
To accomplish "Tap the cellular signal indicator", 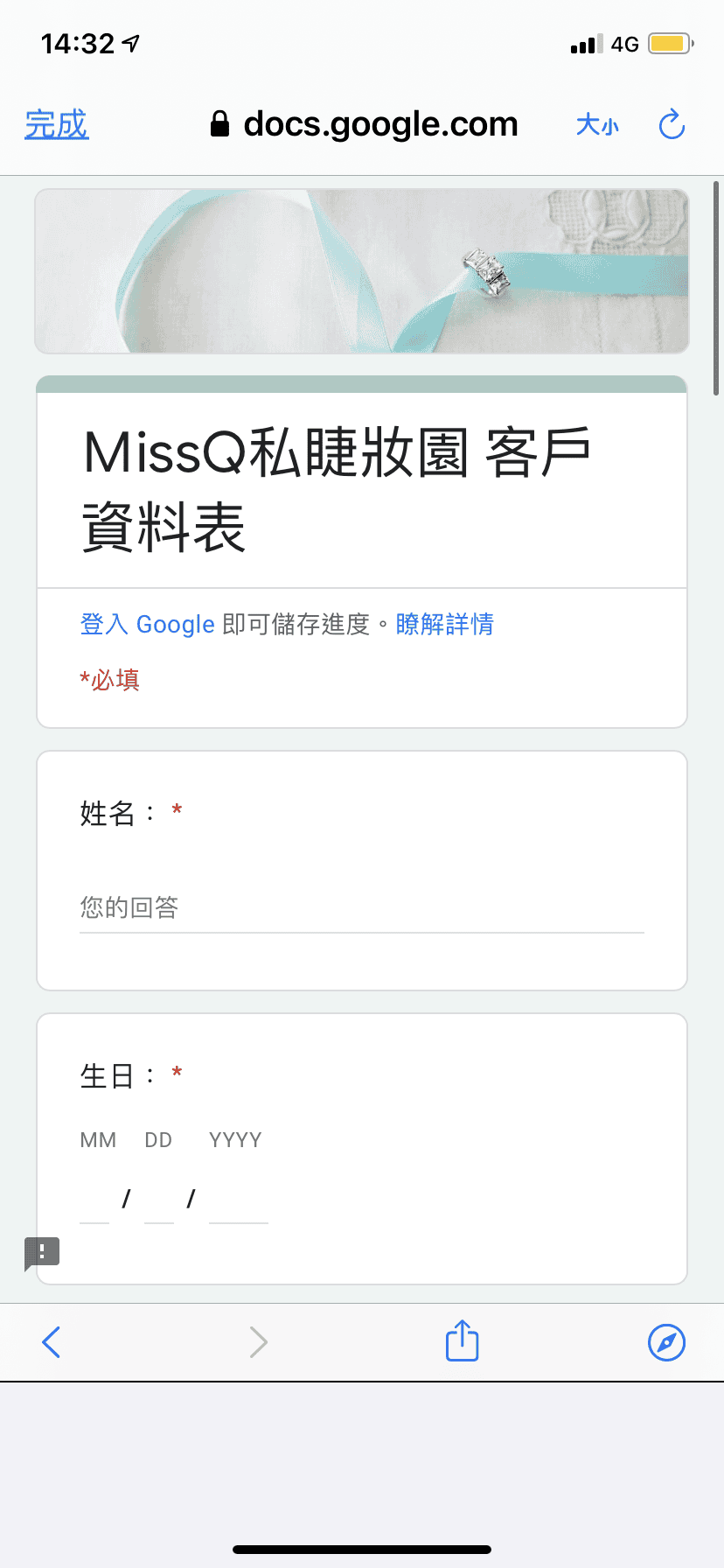I will click(585, 42).
